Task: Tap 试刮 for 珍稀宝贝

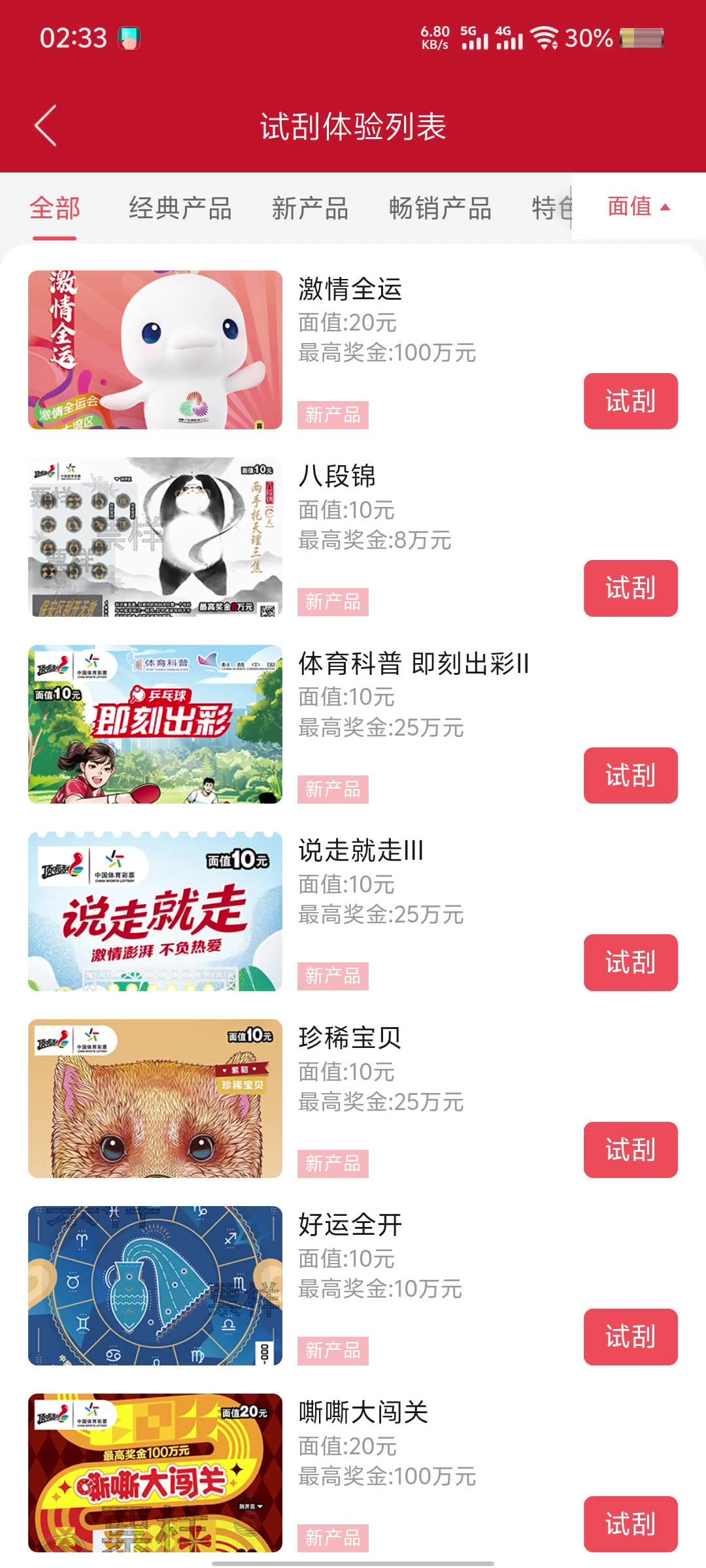Action: click(x=630, y=1150)
